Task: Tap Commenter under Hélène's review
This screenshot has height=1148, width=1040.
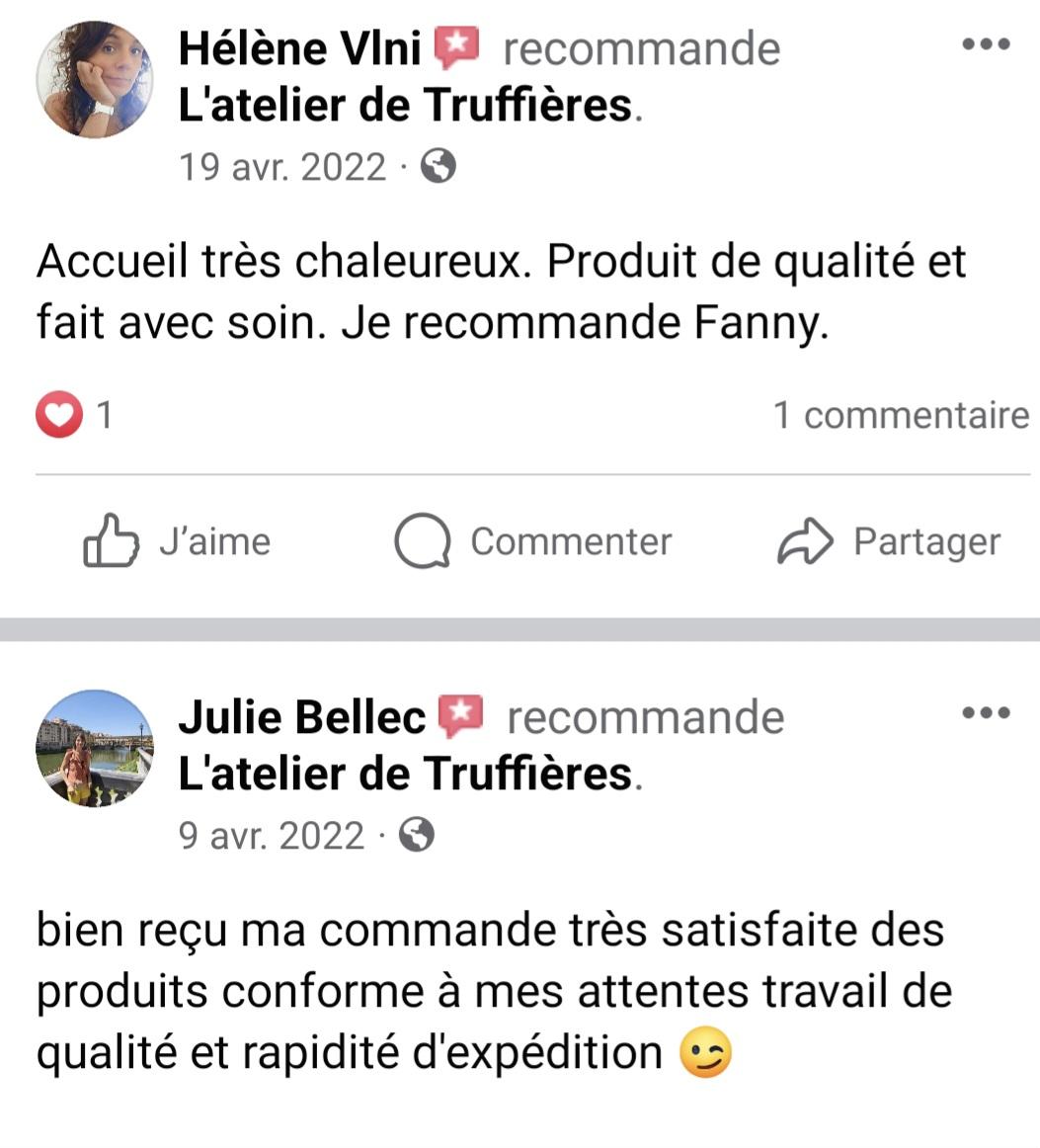Action: tap(533, 541)
